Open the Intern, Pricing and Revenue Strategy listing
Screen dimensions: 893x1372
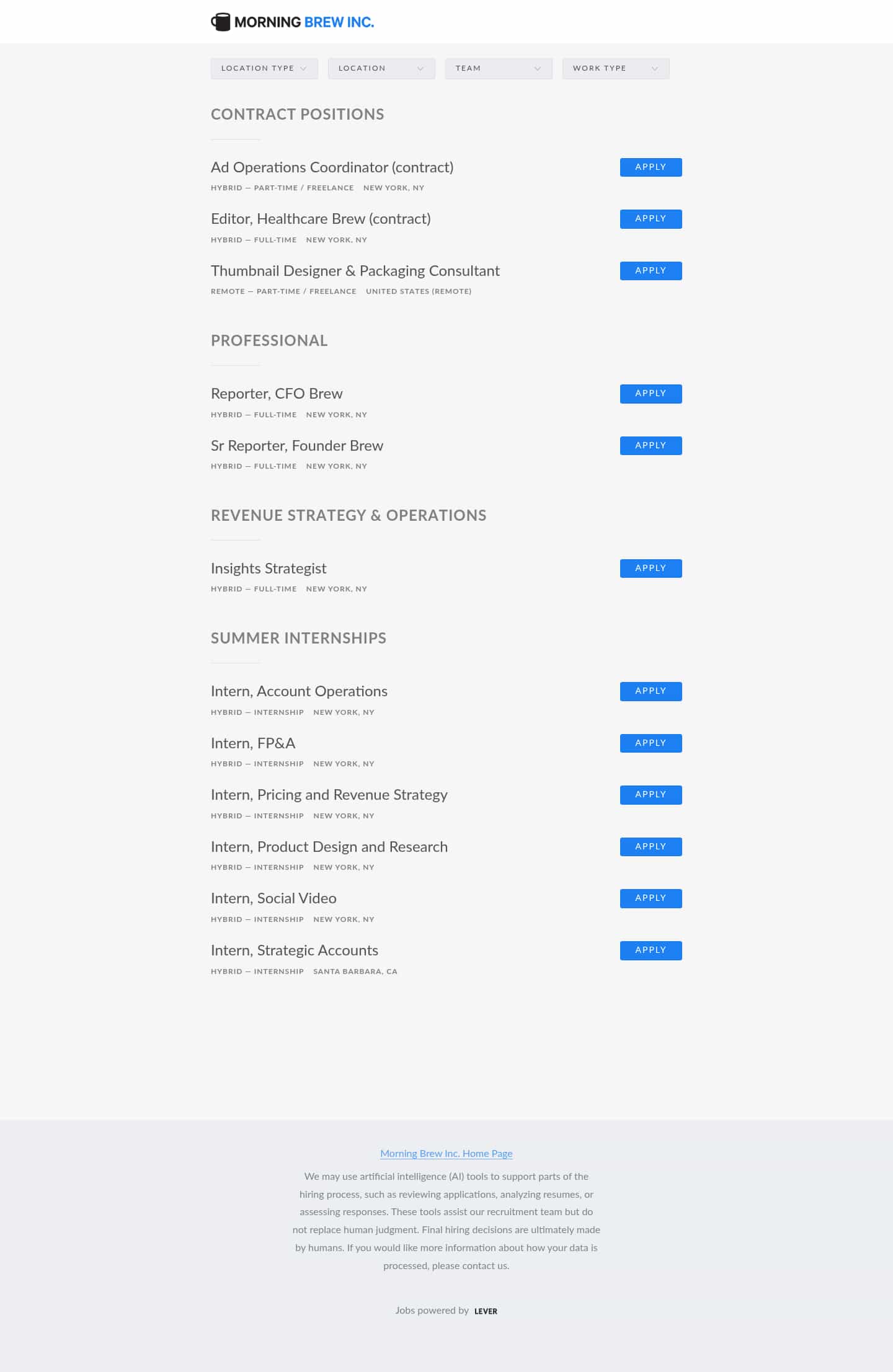click(x=329, y=795)
